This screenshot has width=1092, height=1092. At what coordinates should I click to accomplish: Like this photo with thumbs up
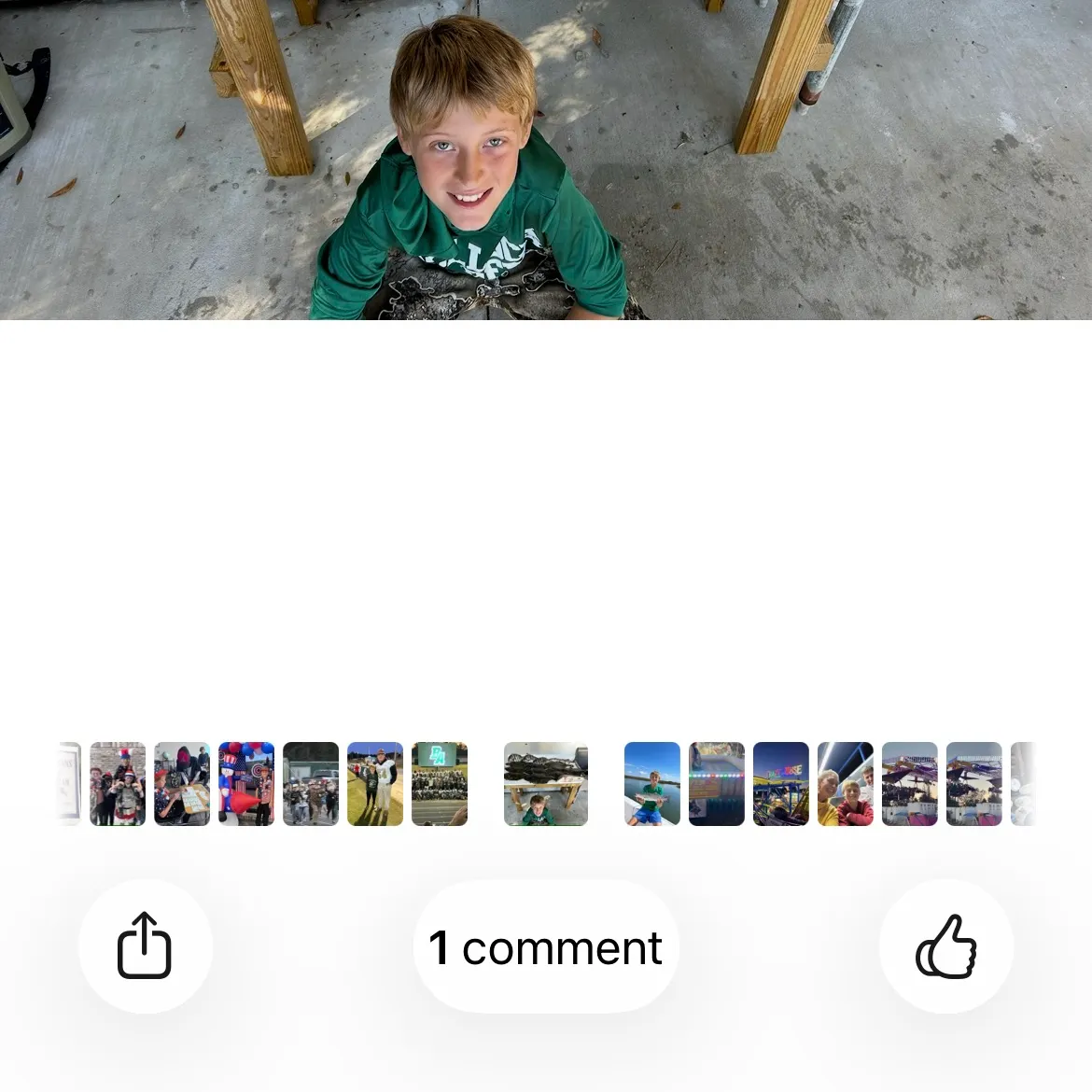pos(945,945)
